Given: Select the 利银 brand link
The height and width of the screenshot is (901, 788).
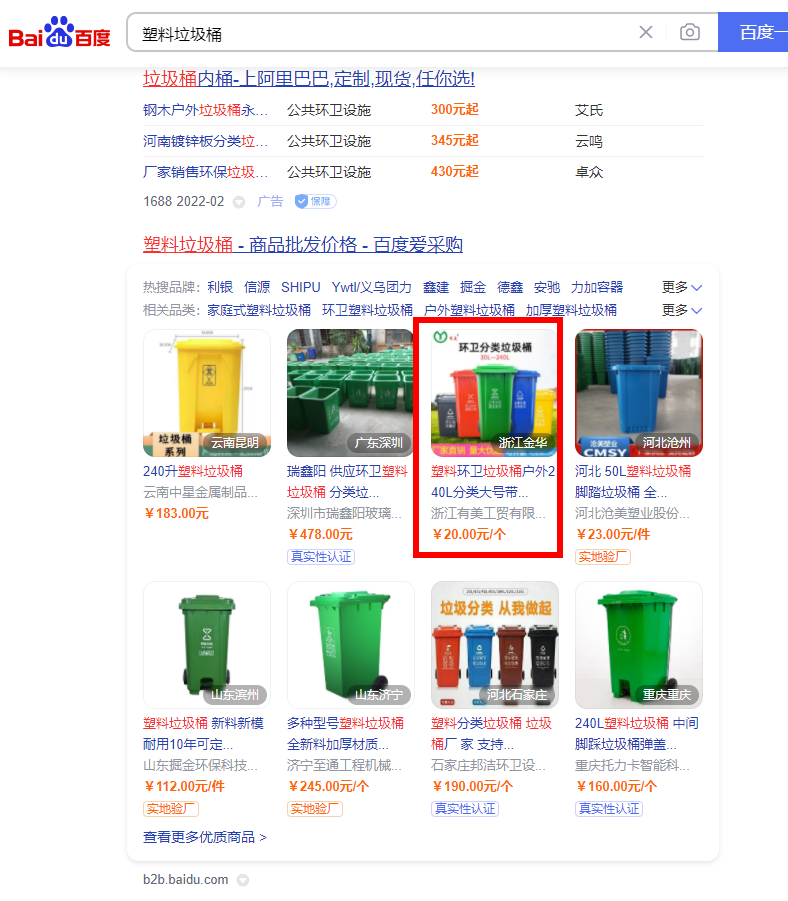Looking at the screenshot, I should (x=220, y=287).
